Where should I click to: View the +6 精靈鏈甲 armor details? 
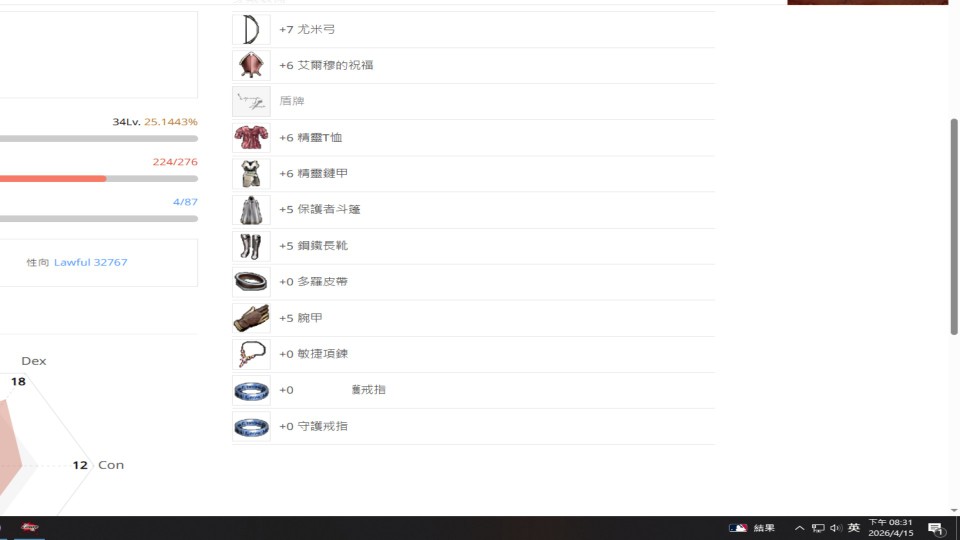(313, 174)
